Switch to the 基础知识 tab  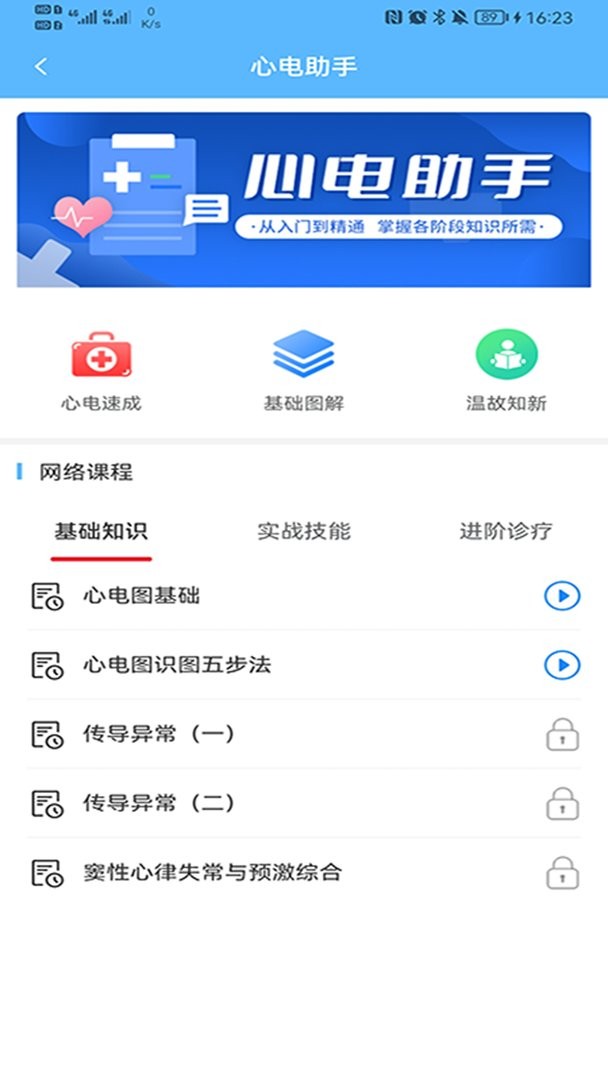click(101, 531)
